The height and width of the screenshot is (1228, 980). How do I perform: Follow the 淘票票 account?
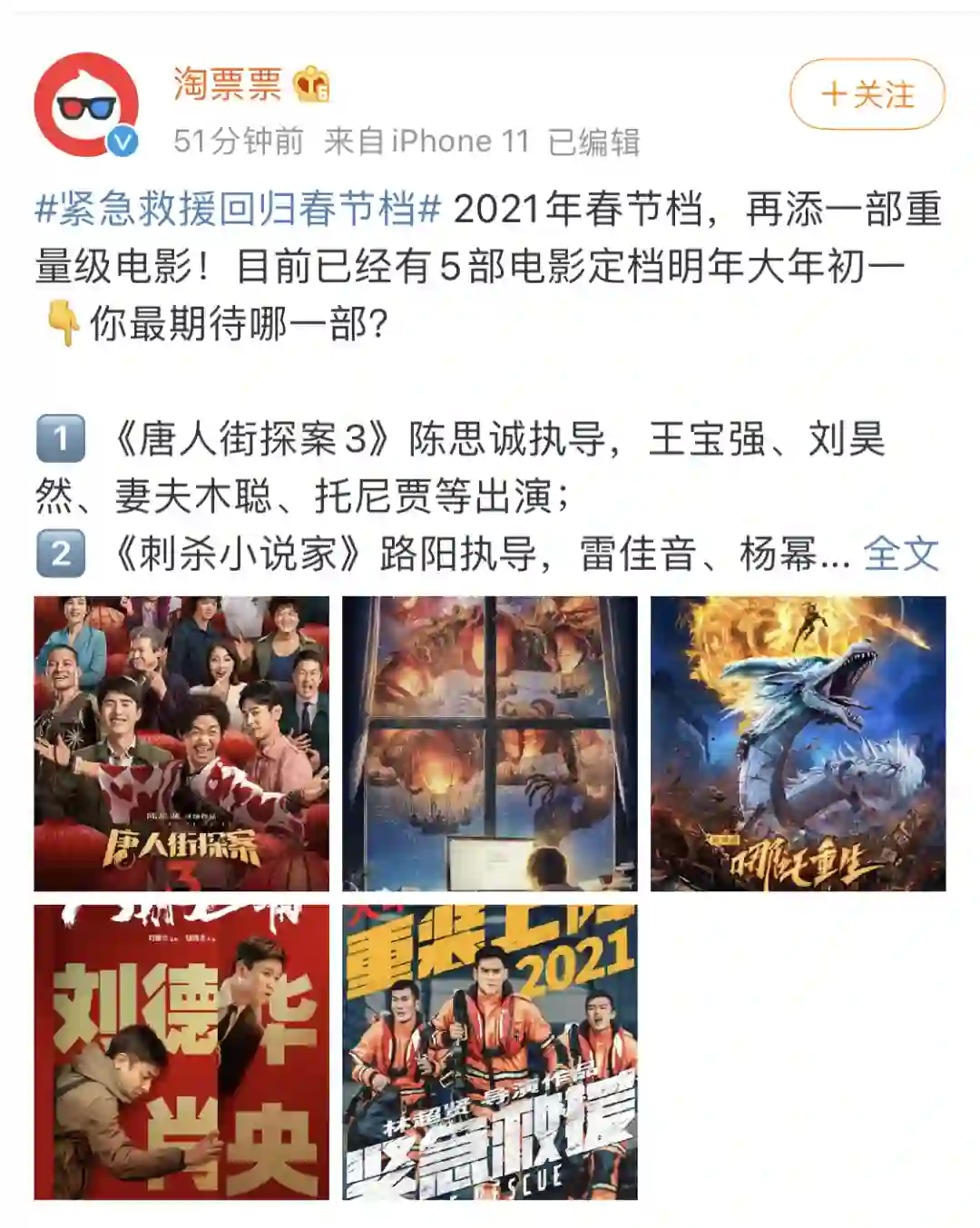867,94
